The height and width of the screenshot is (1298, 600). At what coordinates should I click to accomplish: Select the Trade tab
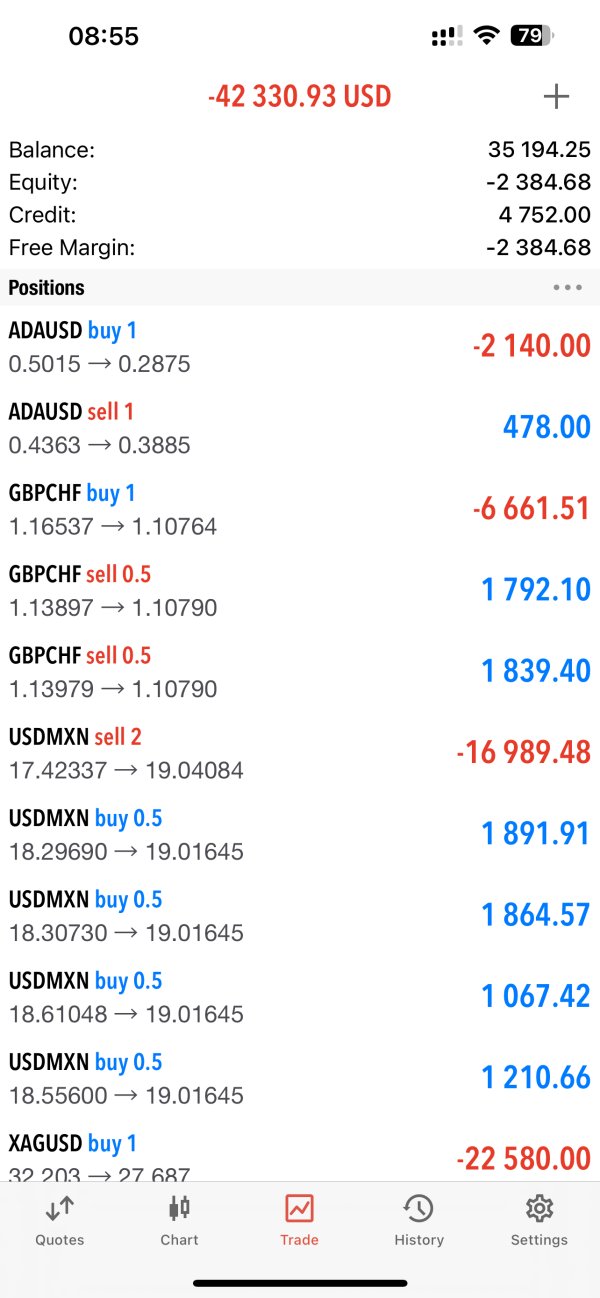pyautogui.click(x=299, y=1220)
